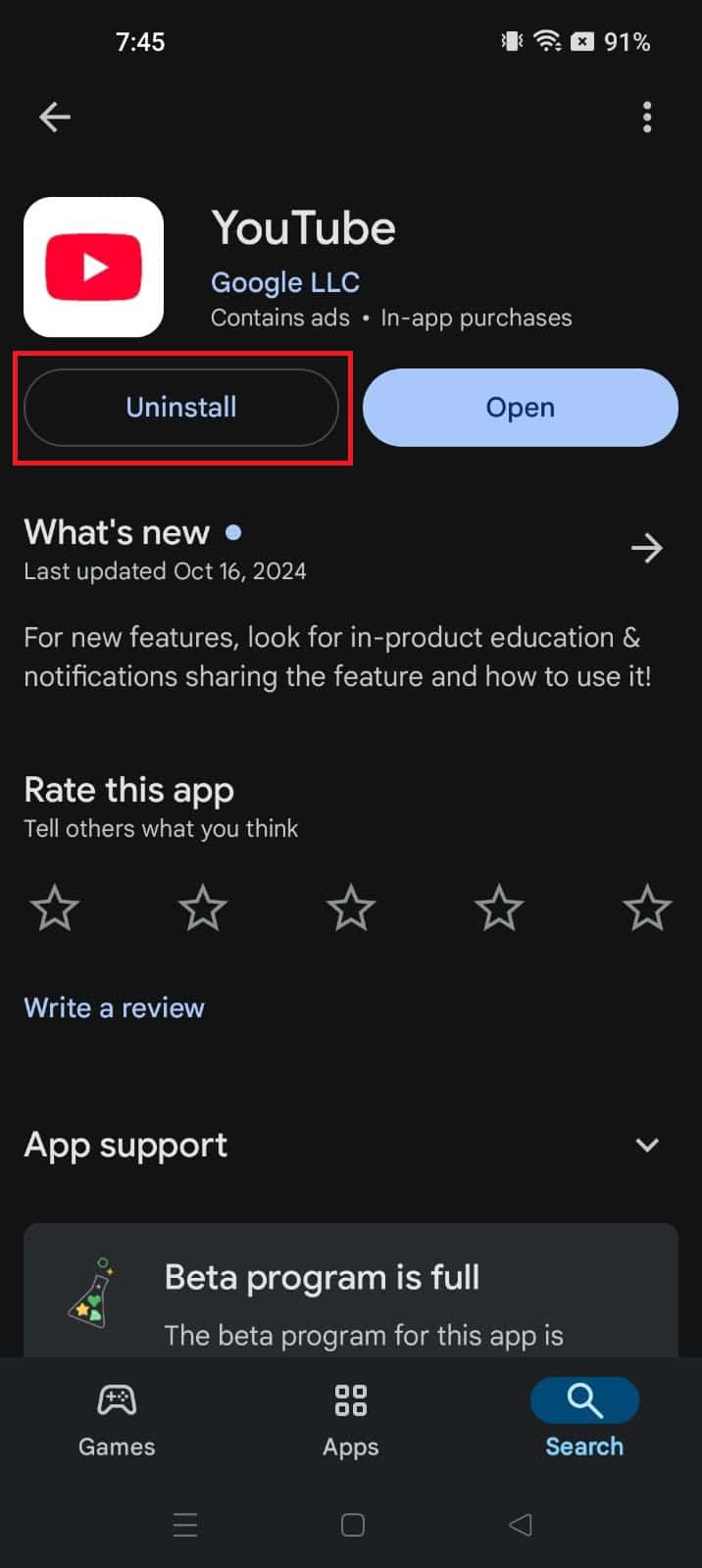Image resolution: width=702 pixels, height=1568 pixels.
Task: Open the three-dot overflow menu
Action: (646, 118)
